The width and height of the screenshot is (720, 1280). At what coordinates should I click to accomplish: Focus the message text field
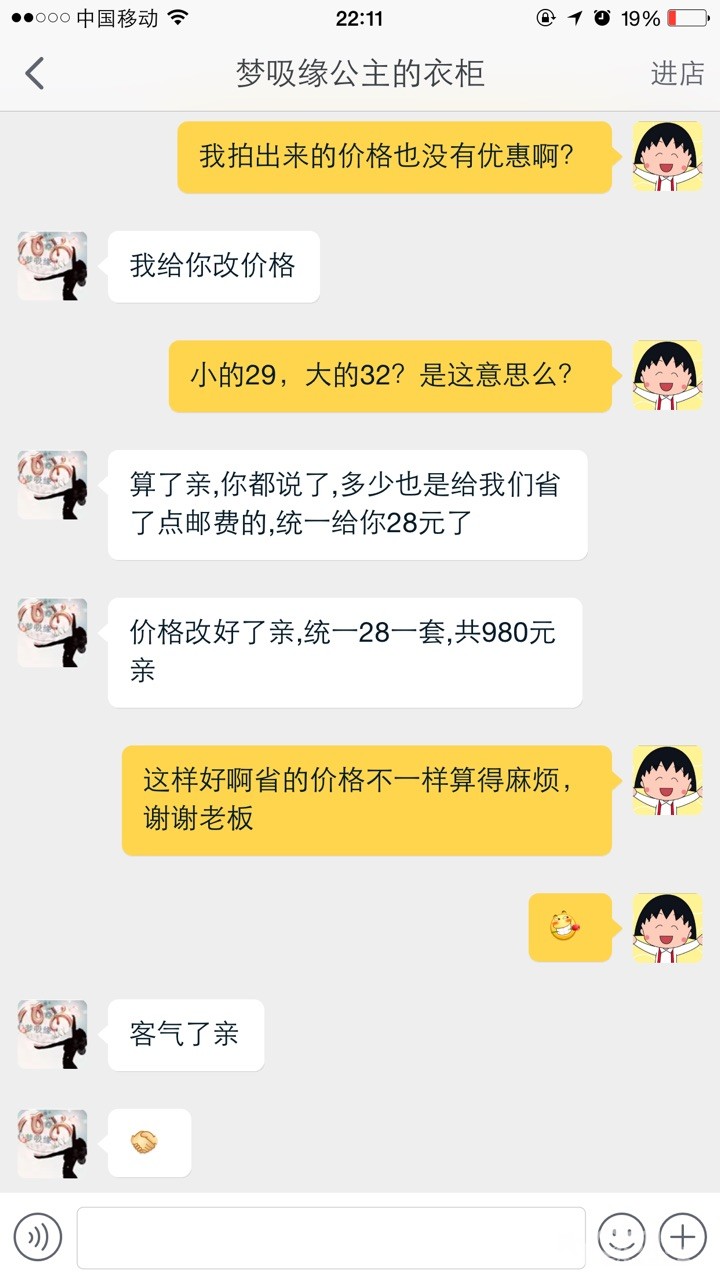(x=331, y=1237)
